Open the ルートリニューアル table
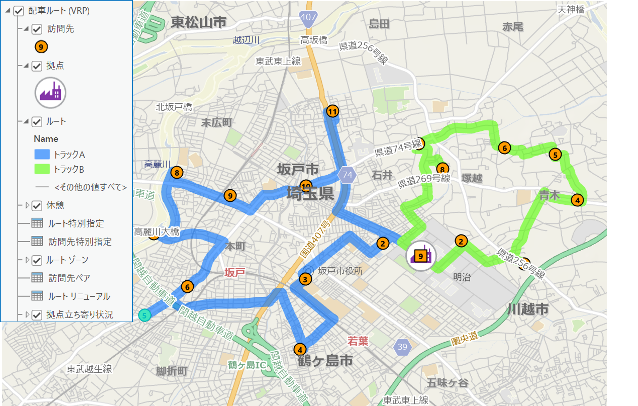The image size is (638, 406). click(78, 296)
